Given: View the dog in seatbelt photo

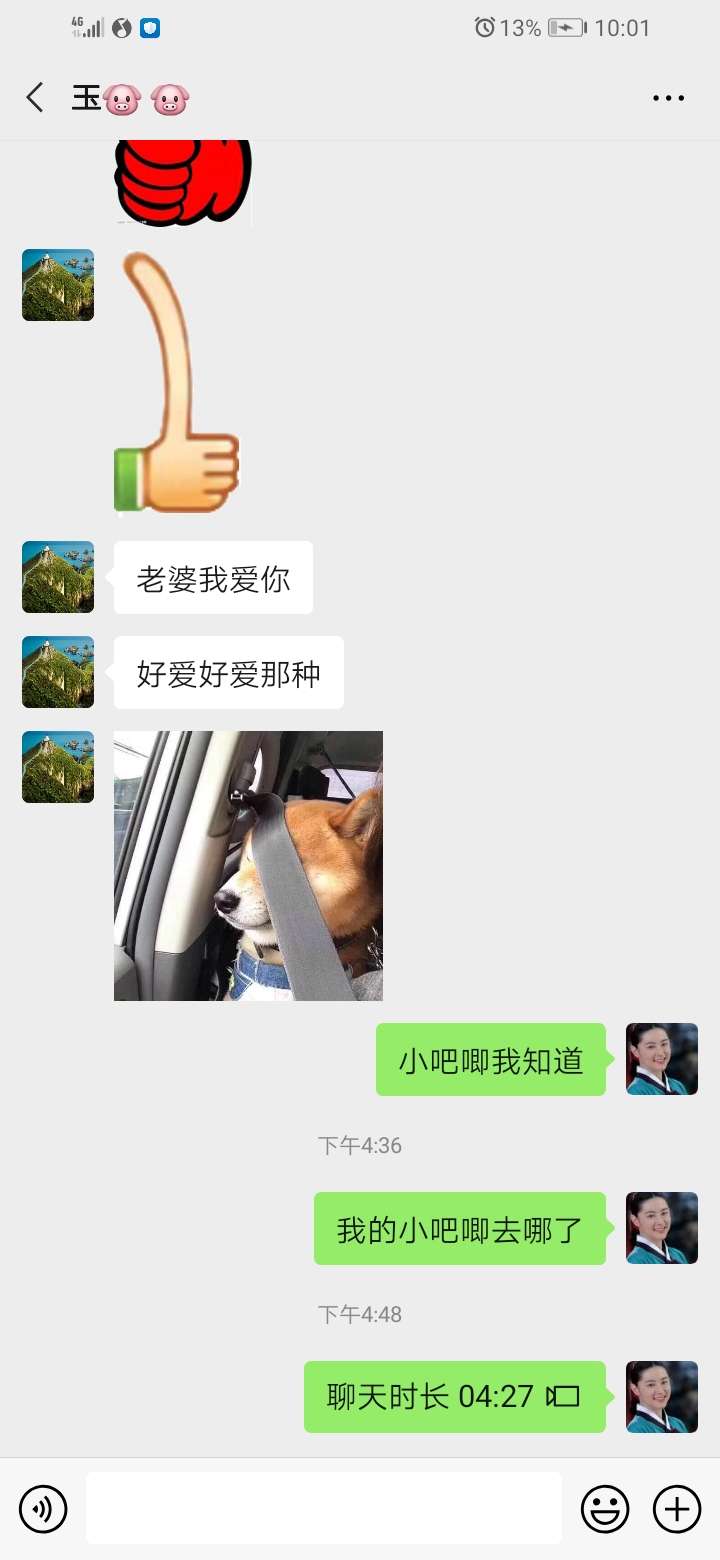Looking at the screenshot, I should 248,865.
